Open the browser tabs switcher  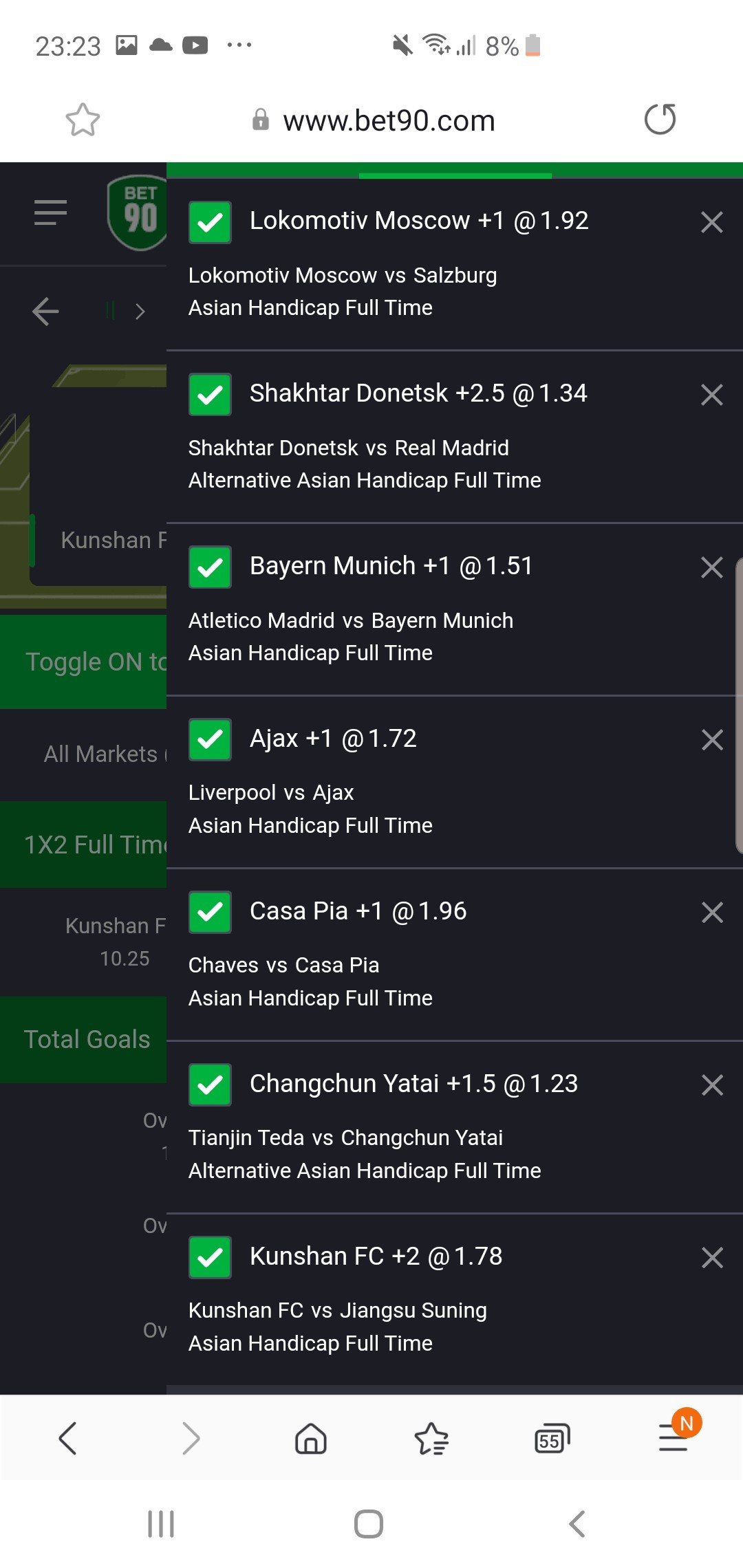point(552,1439)
